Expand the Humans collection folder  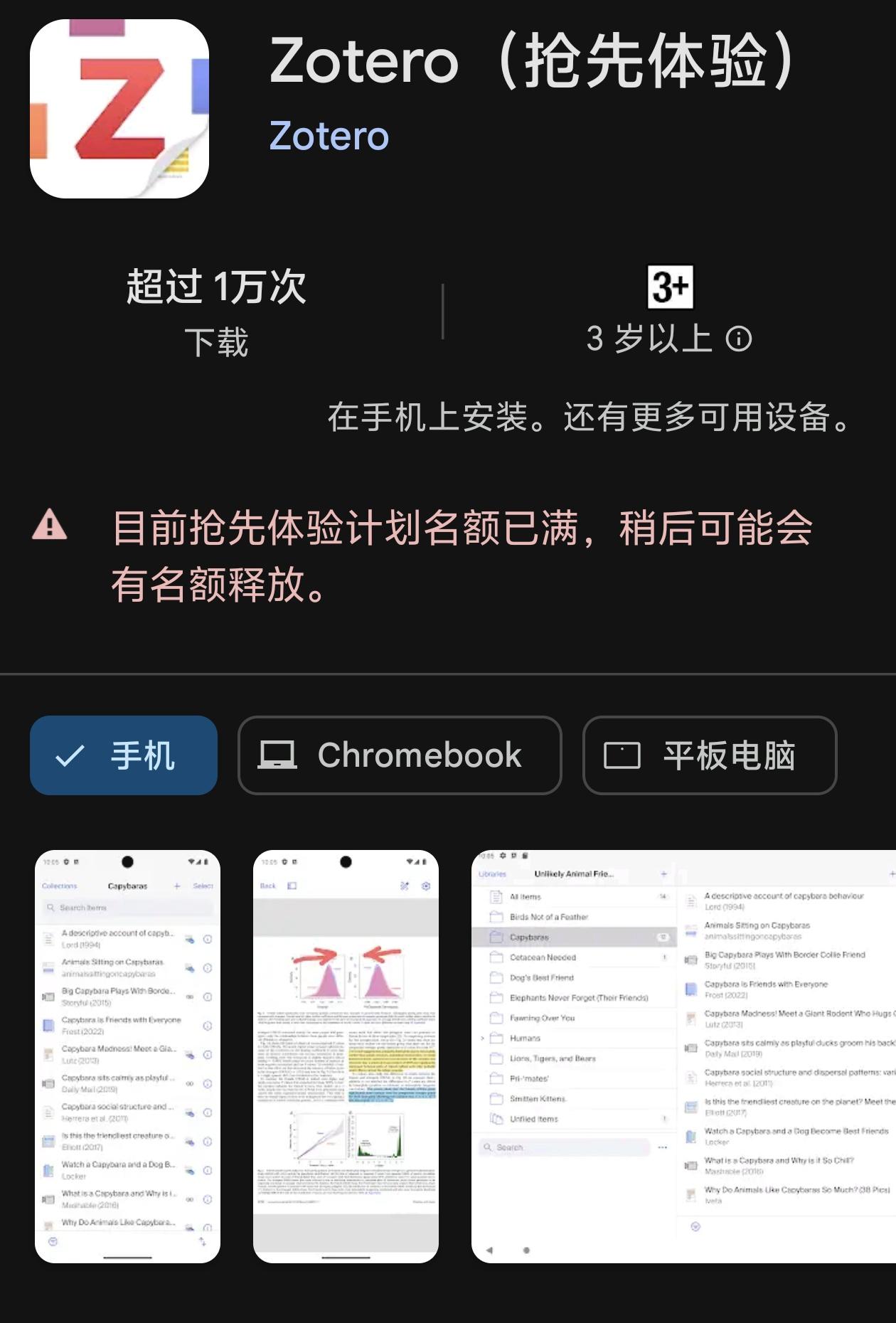(483, 1038)
